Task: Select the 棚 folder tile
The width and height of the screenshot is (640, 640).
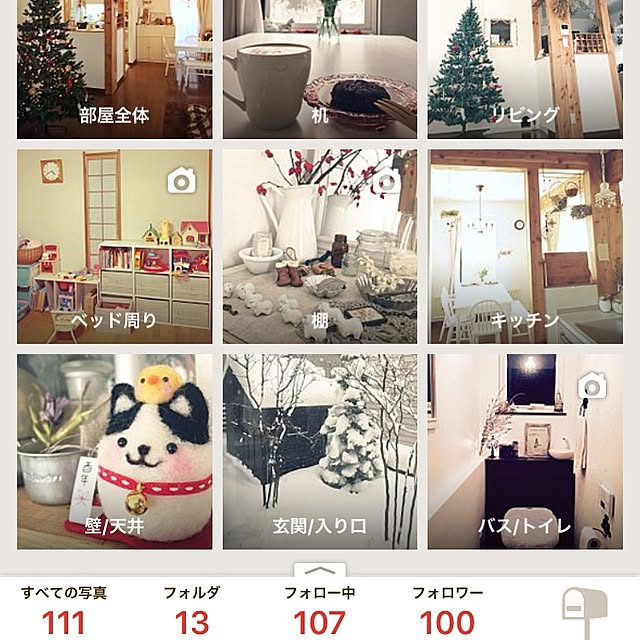Action: 319,246
